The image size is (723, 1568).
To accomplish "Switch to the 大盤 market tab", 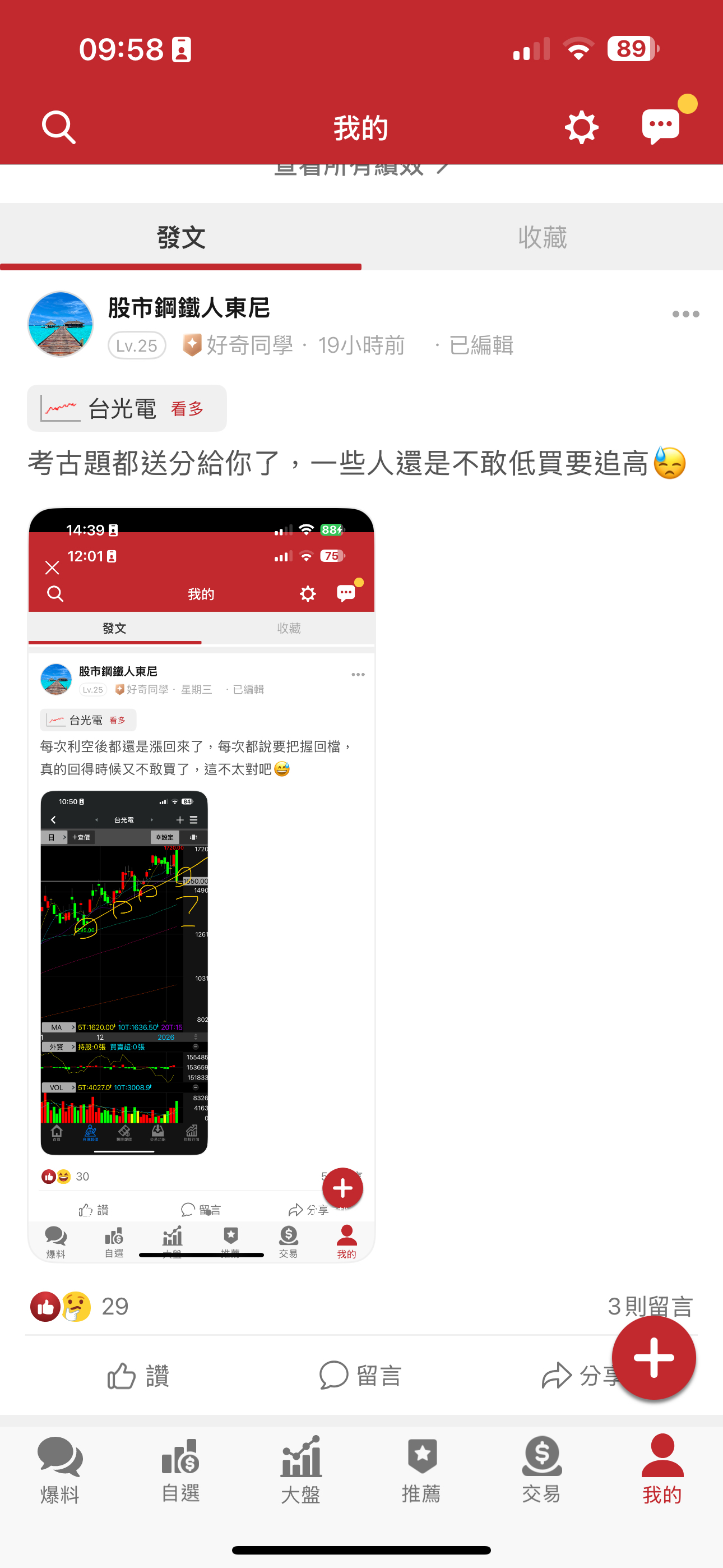I will pos(300,1469).
